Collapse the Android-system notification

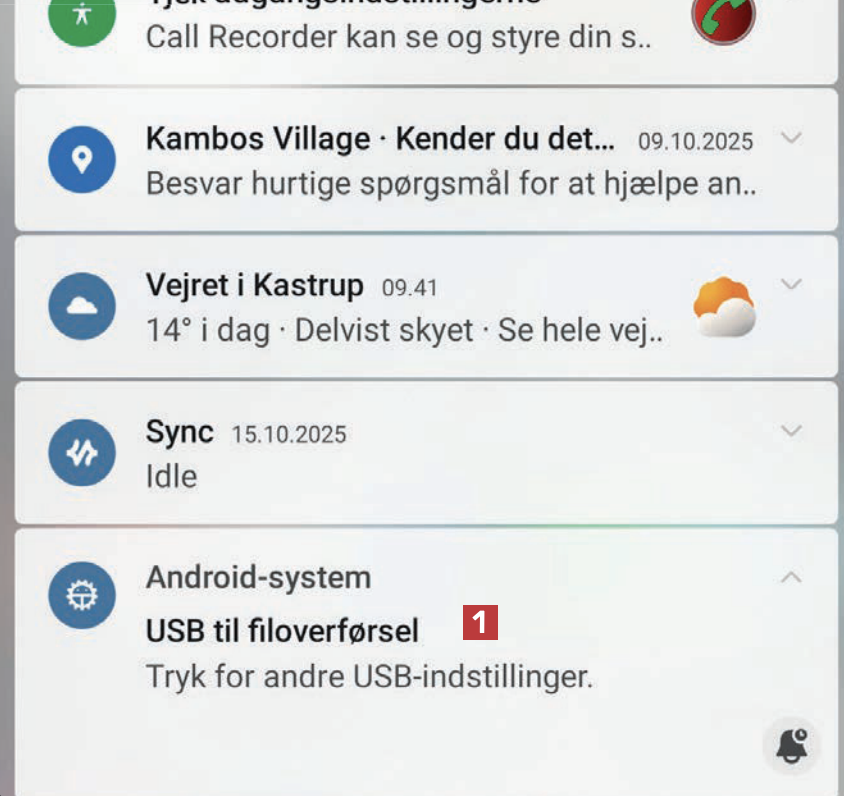point(791,577)
